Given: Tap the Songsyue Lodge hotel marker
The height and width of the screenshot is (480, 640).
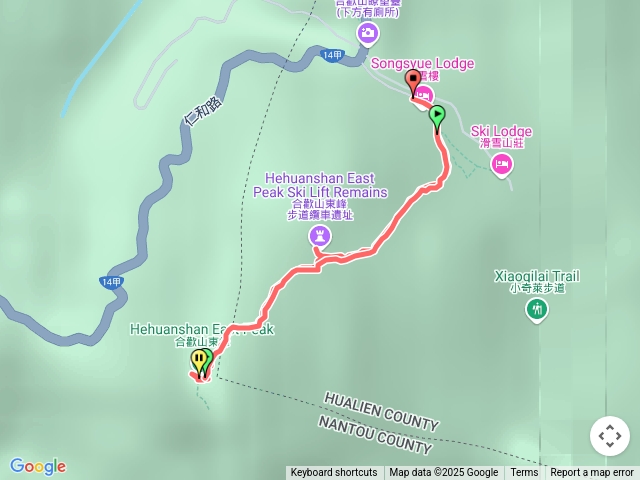Looking at the screenshot, I should click(424, 95).
